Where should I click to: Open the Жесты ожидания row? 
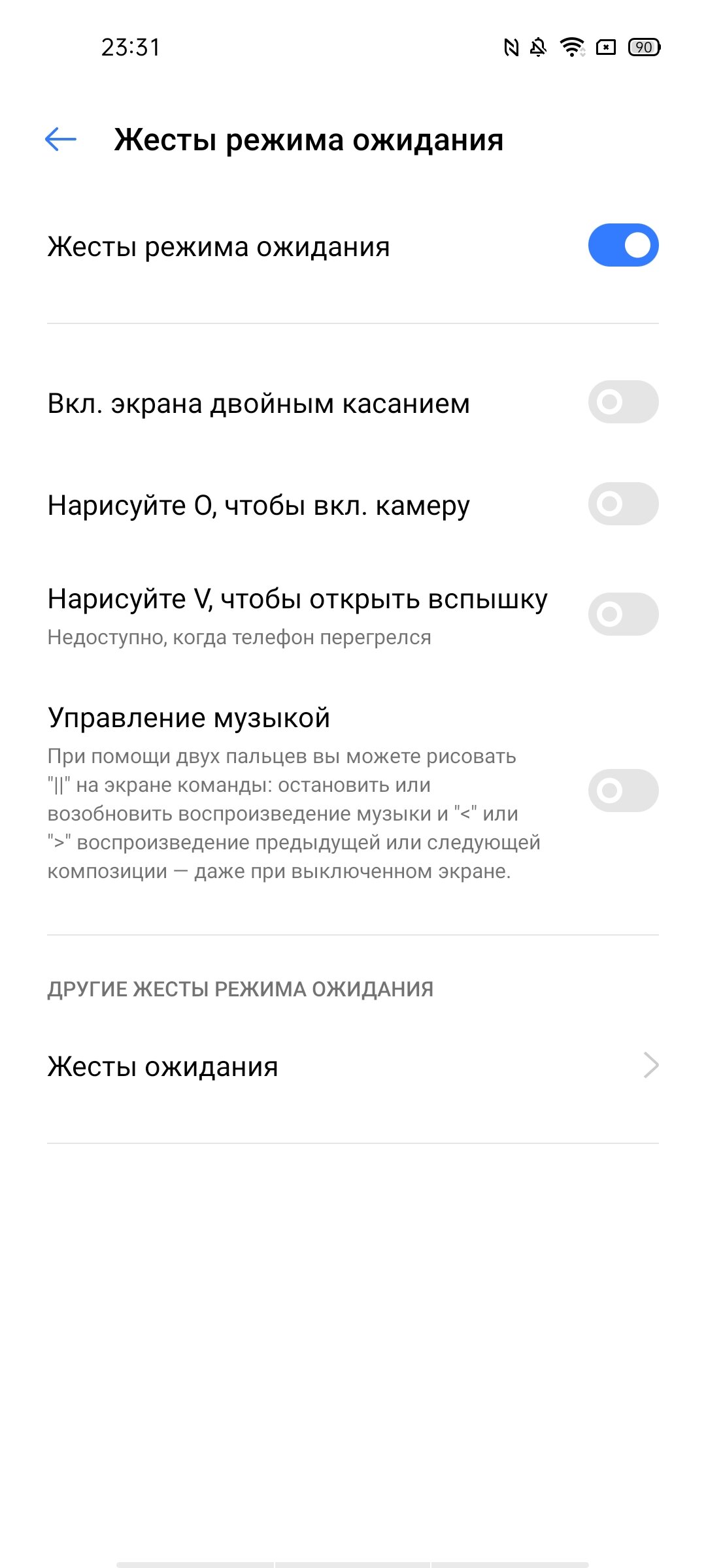353,1066
